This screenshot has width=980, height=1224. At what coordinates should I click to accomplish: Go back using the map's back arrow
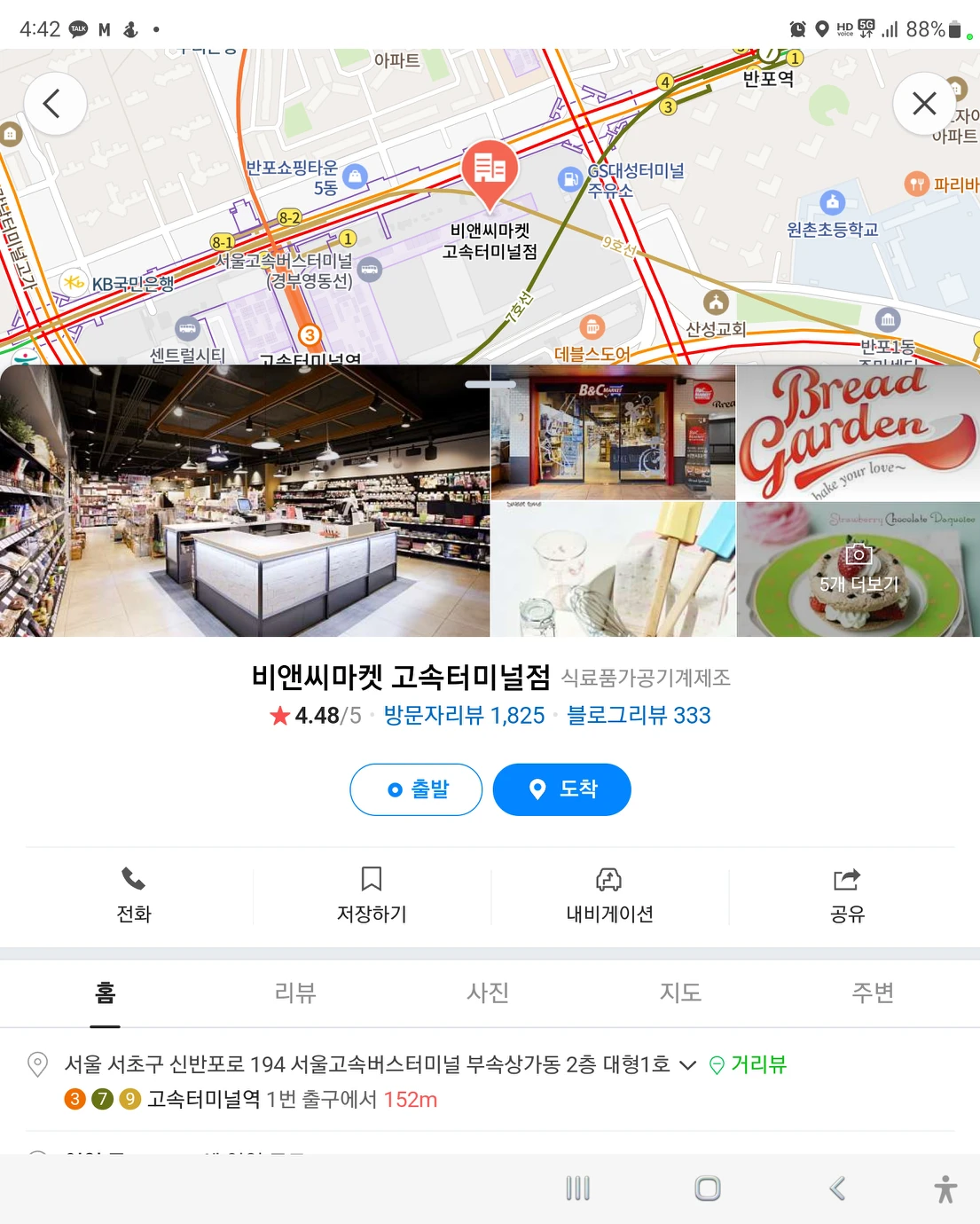pyautogui.click(x=54, y=104)
